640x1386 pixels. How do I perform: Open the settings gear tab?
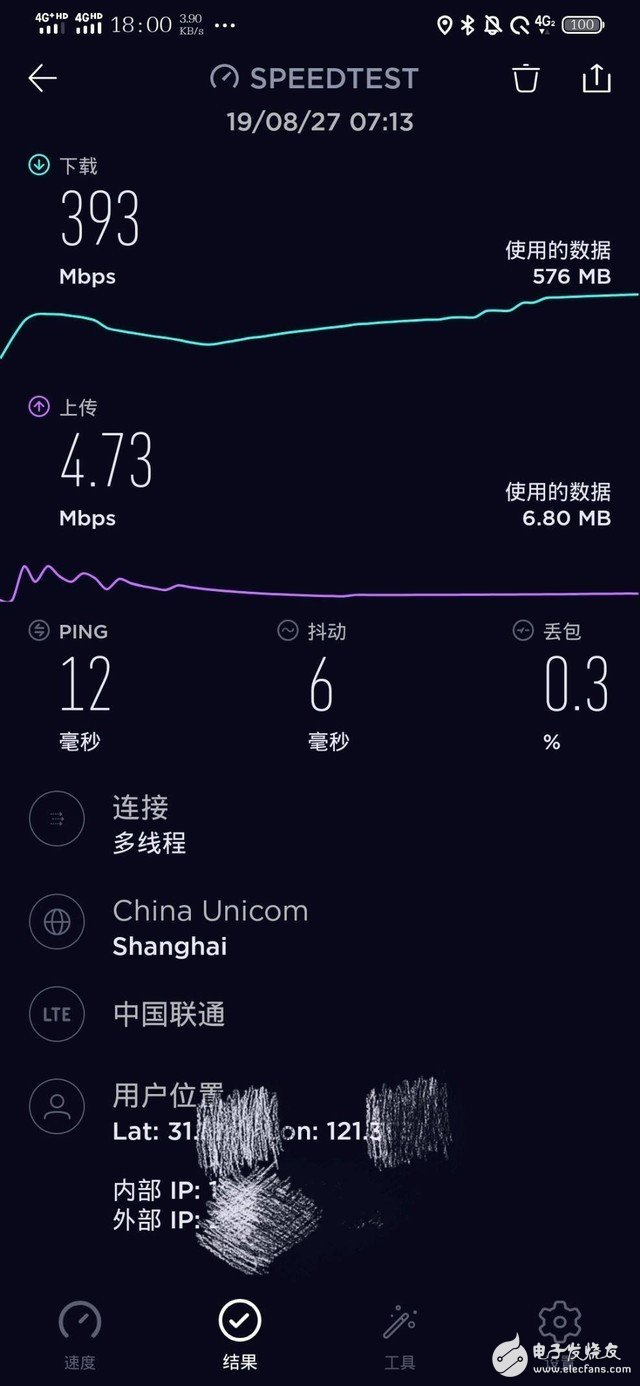[559, 1335]
